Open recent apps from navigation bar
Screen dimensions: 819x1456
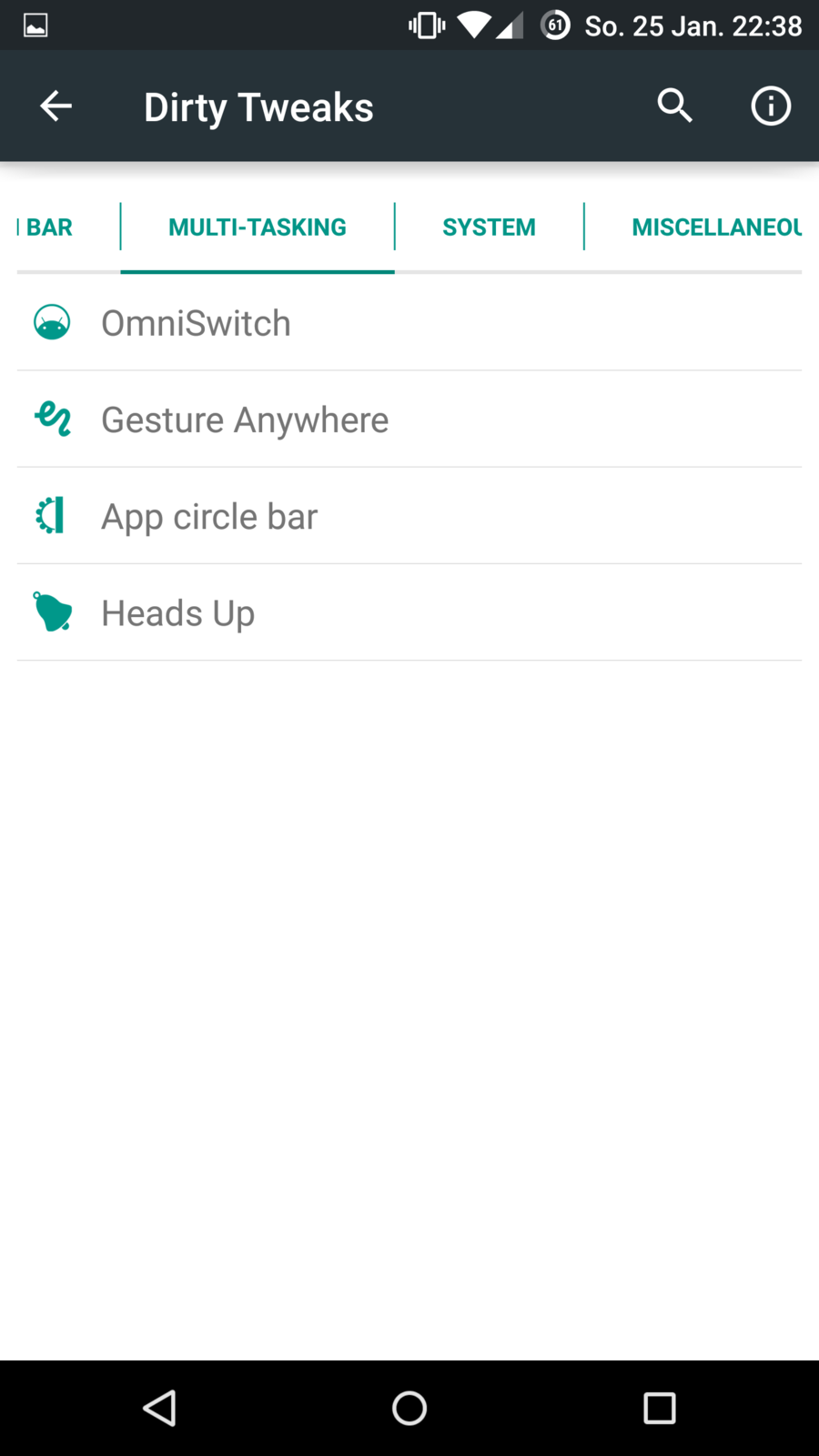[659, 1408]
